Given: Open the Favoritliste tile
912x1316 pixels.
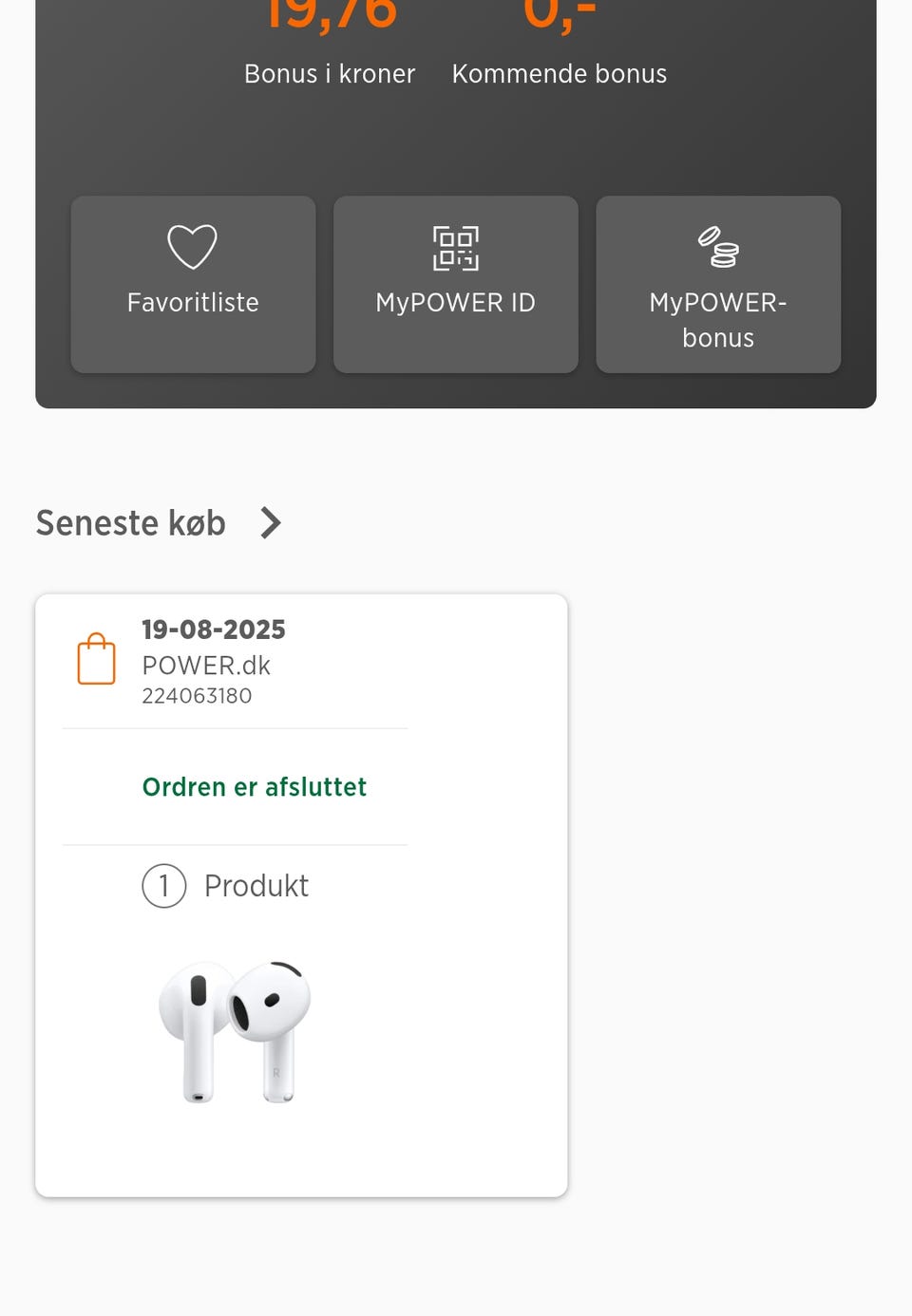Looking at the screenshot, I should 192,284.
